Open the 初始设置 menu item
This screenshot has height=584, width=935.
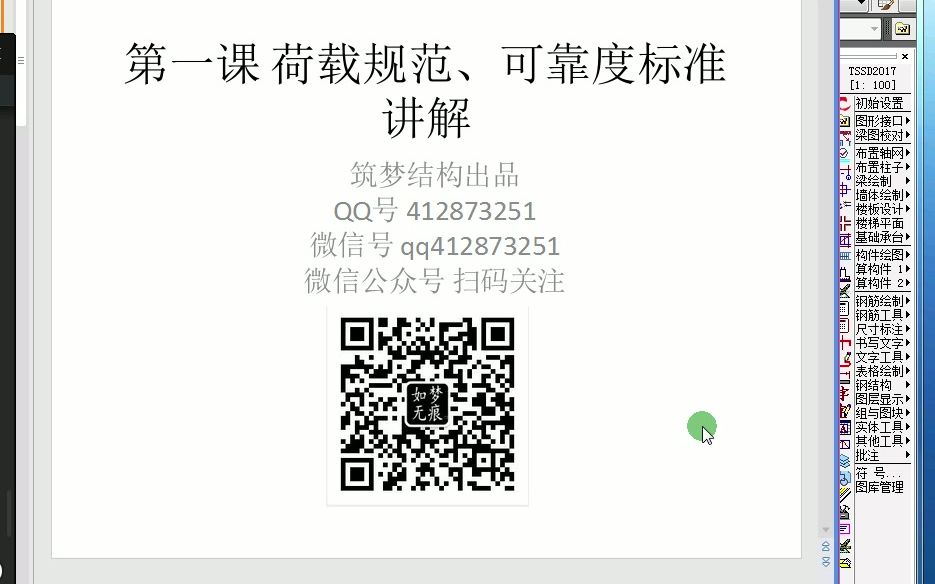point(879,103)
